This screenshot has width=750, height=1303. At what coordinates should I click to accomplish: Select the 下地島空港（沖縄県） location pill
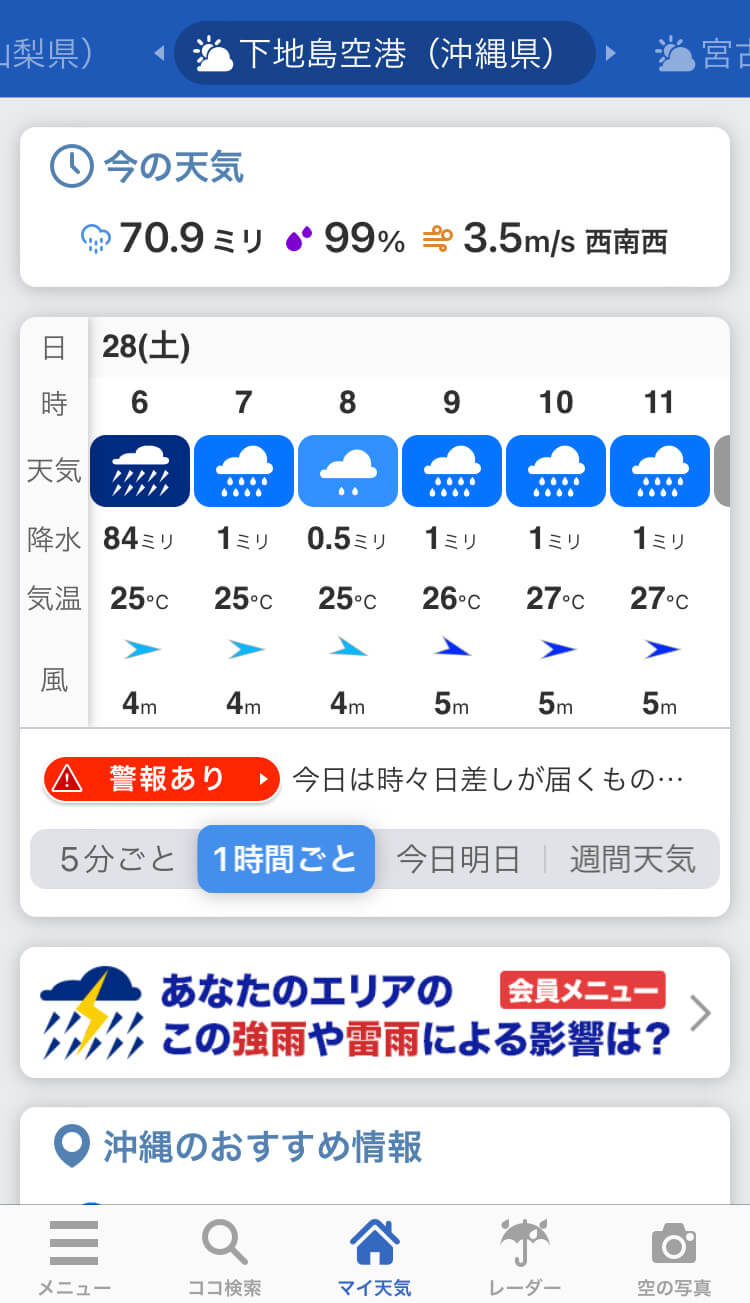[x=385, y=53]
